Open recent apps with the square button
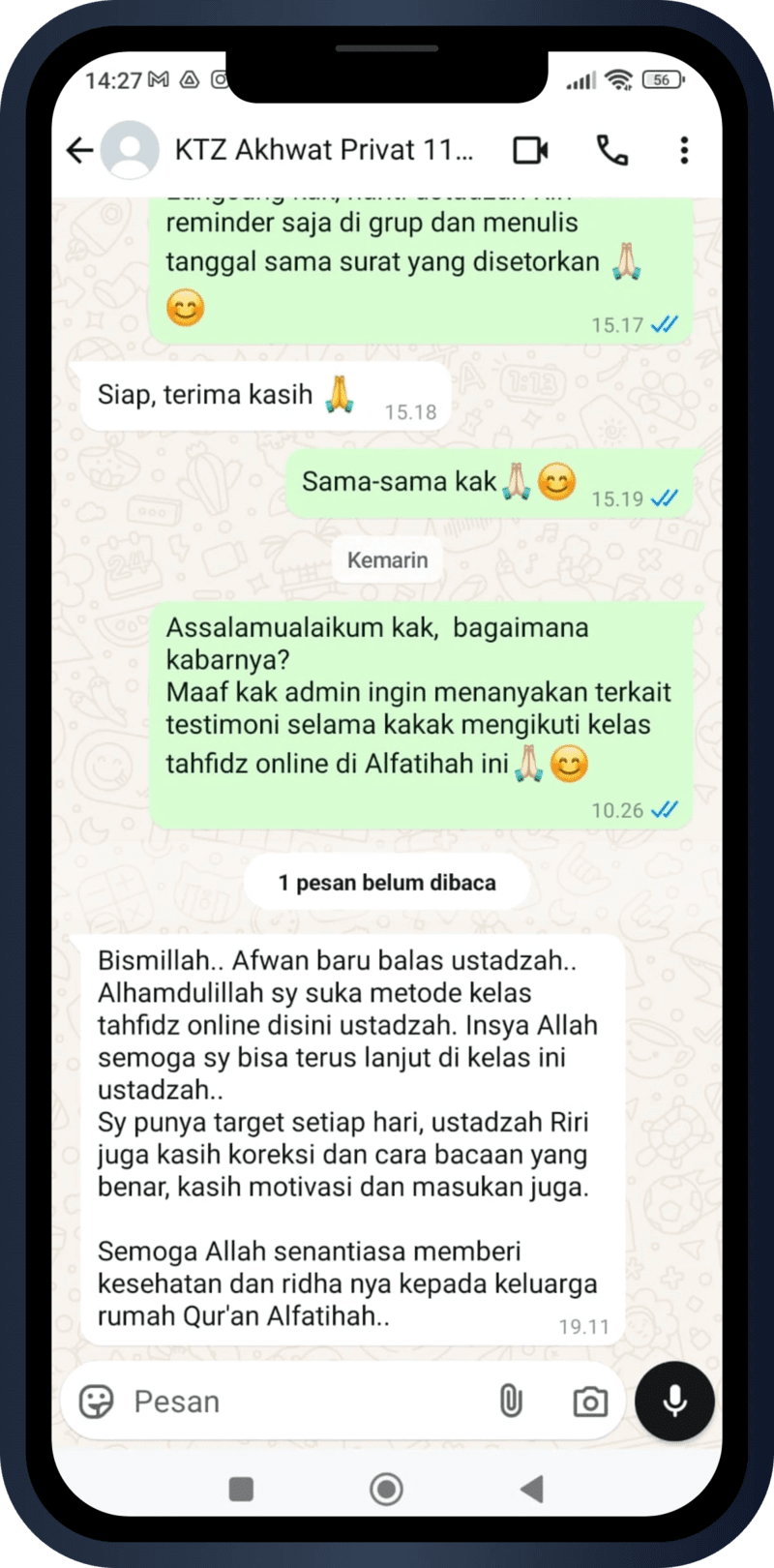This screenshot has width=774, height=1568. pos(241,1489)
